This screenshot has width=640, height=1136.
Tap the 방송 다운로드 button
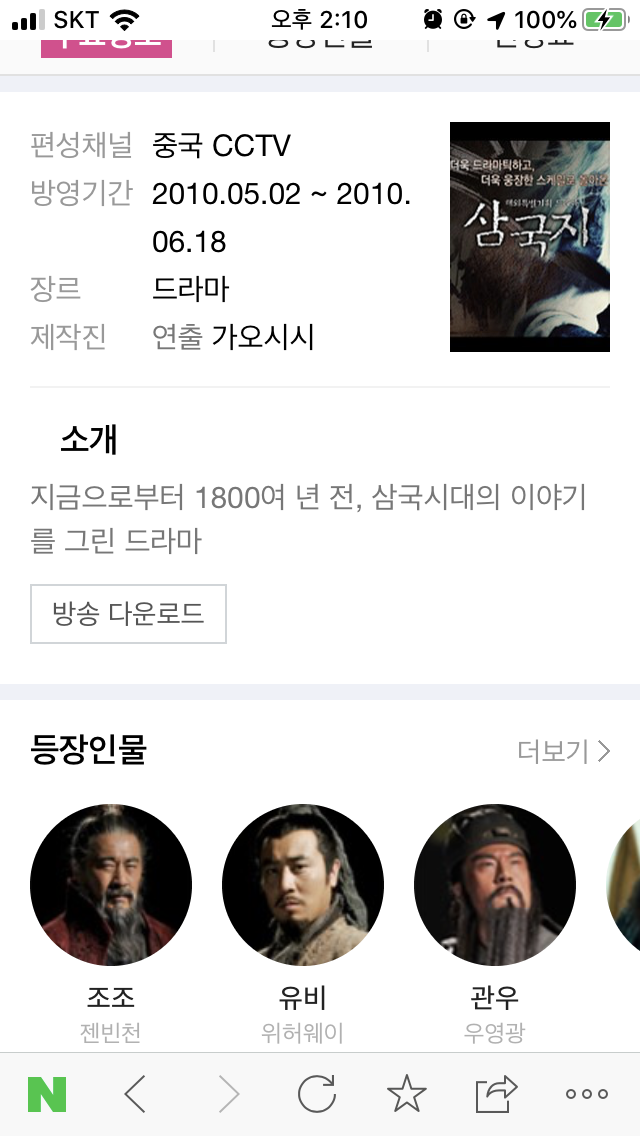pyautogui.click(x=128, y=614)
